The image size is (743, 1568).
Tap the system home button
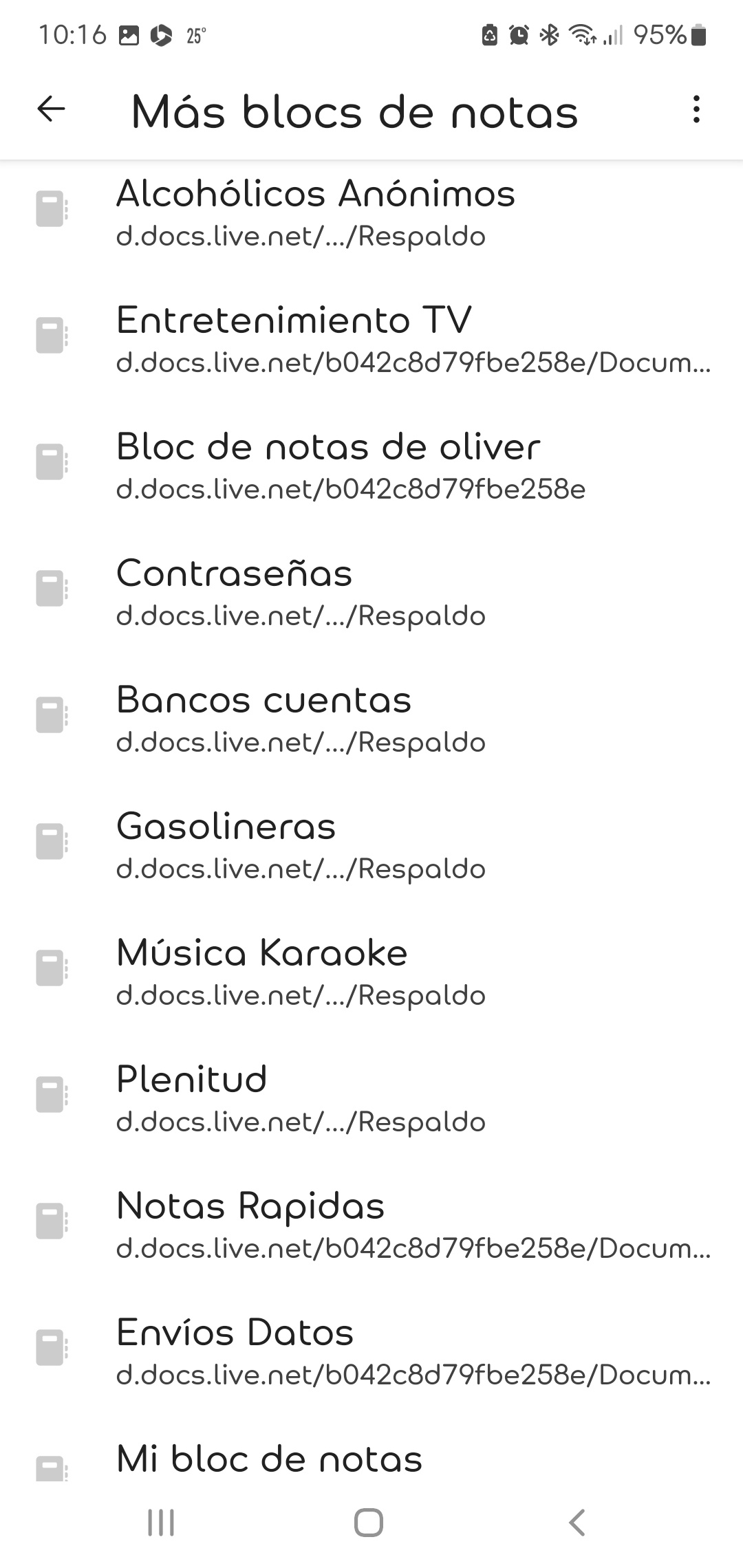369,1523
